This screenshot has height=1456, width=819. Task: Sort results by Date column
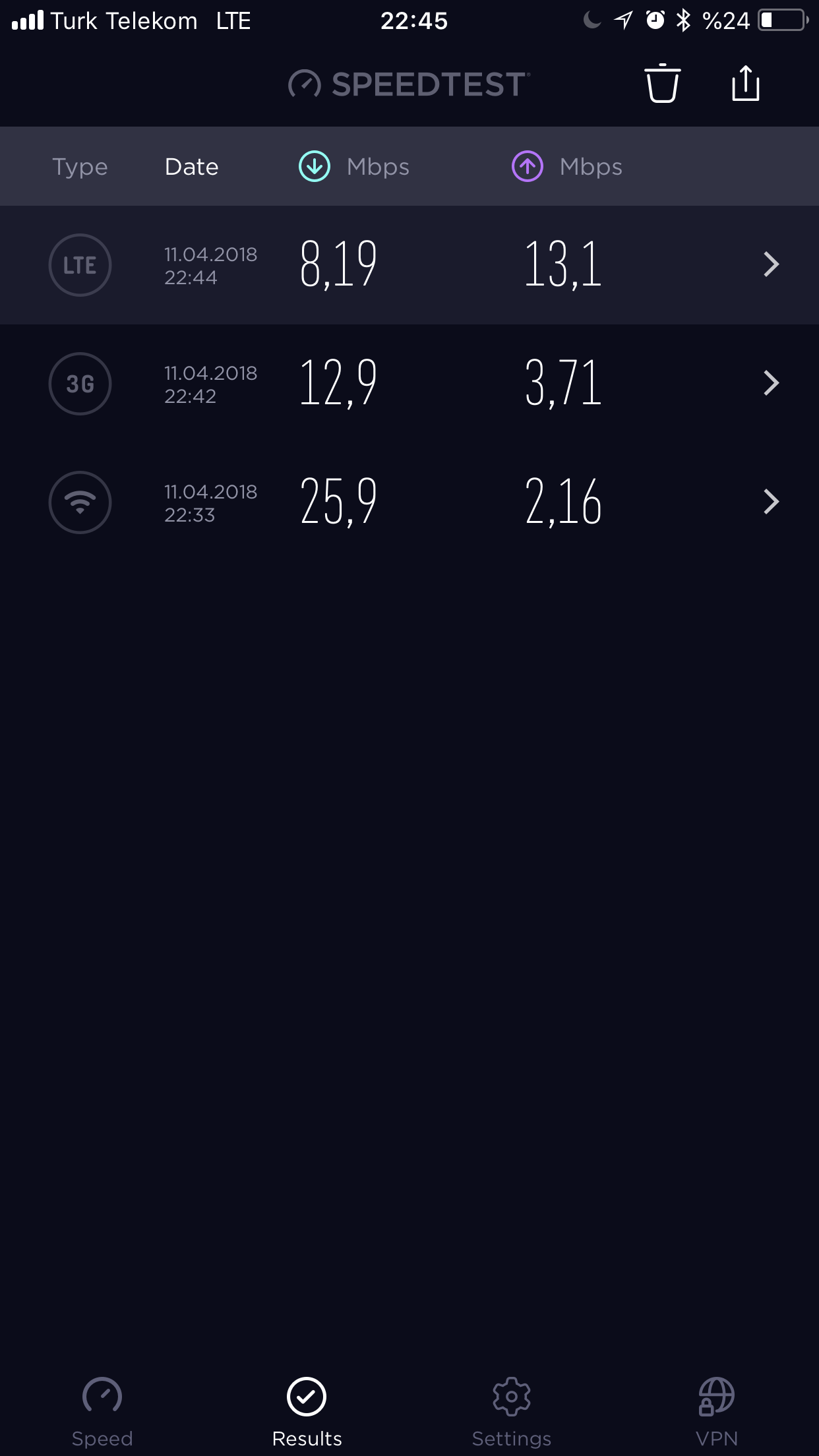point(191,167)
